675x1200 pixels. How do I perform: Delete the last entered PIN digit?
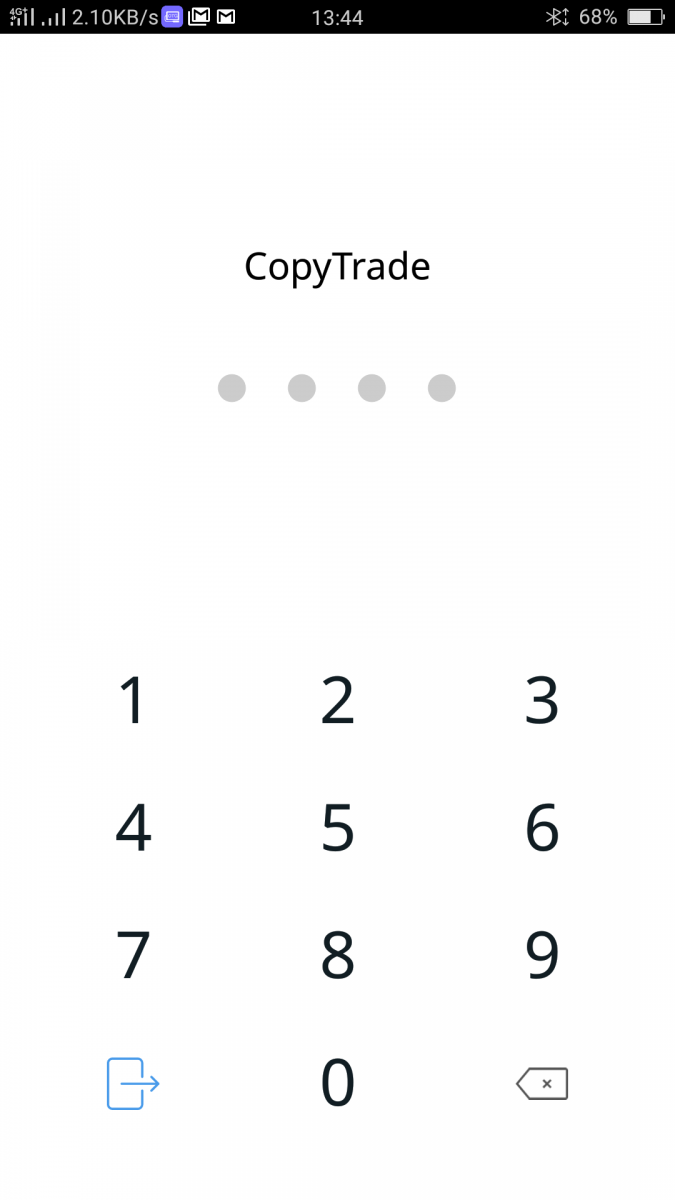tap(542, 1083)
